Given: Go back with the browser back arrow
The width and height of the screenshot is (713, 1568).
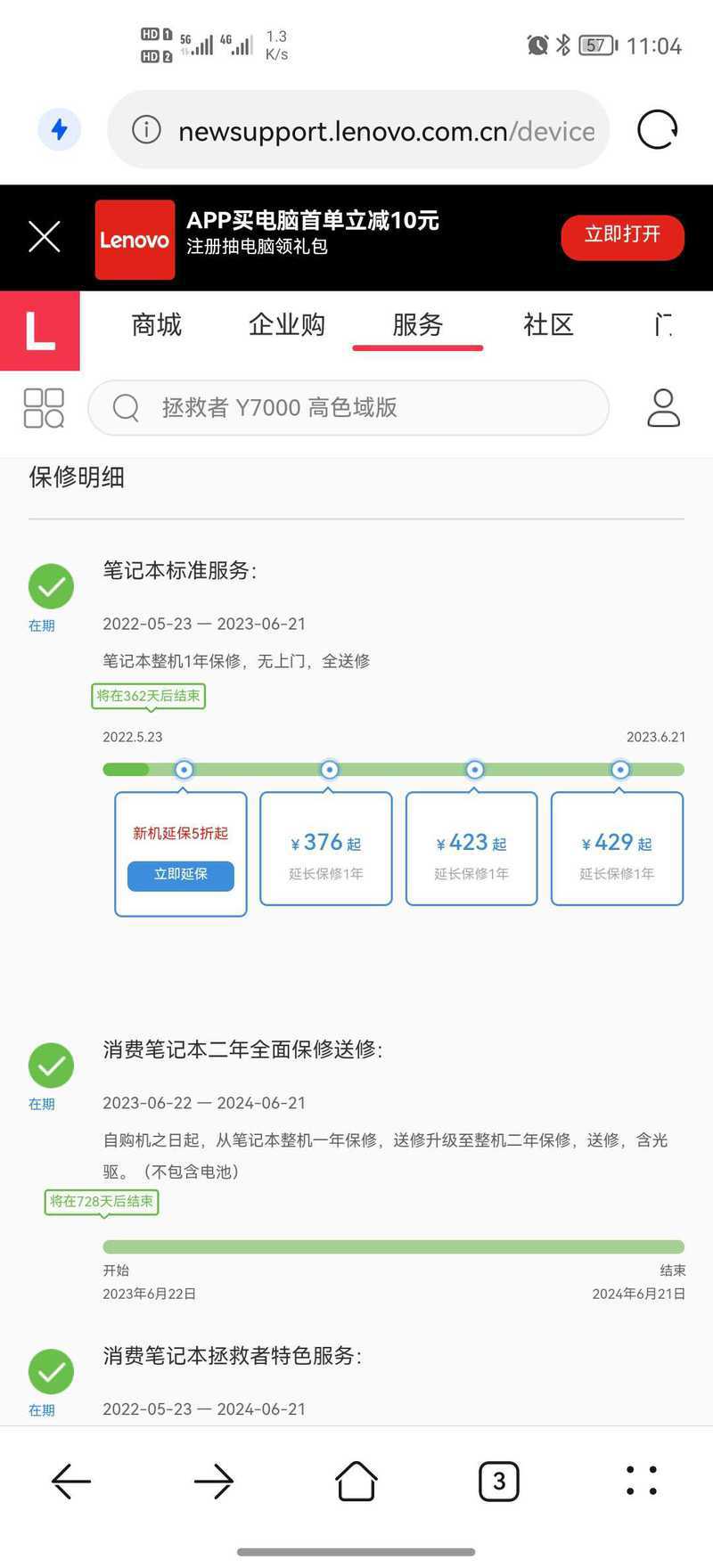Looking at the screenshot, I should click(71, 1481).
